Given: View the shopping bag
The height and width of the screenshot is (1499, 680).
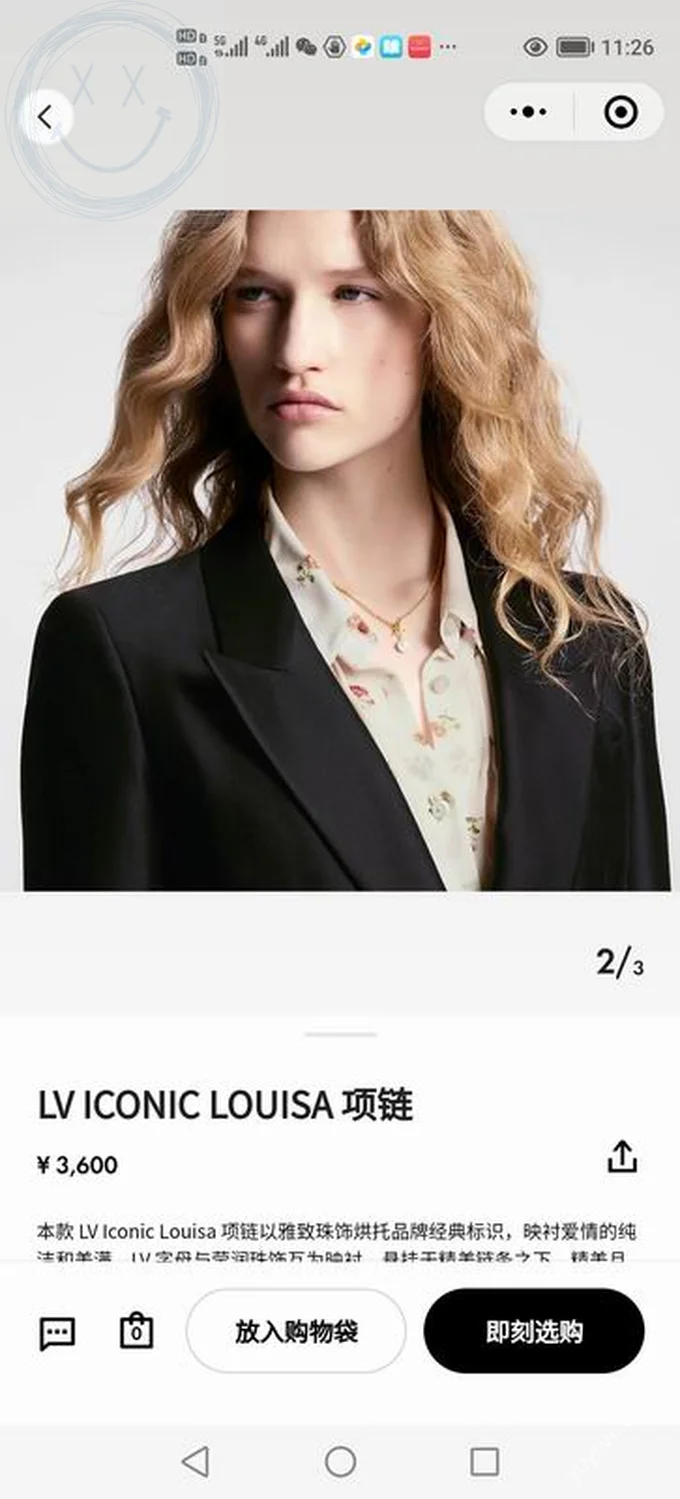Looking at the screenshot, I should [x=136, y=1332].
